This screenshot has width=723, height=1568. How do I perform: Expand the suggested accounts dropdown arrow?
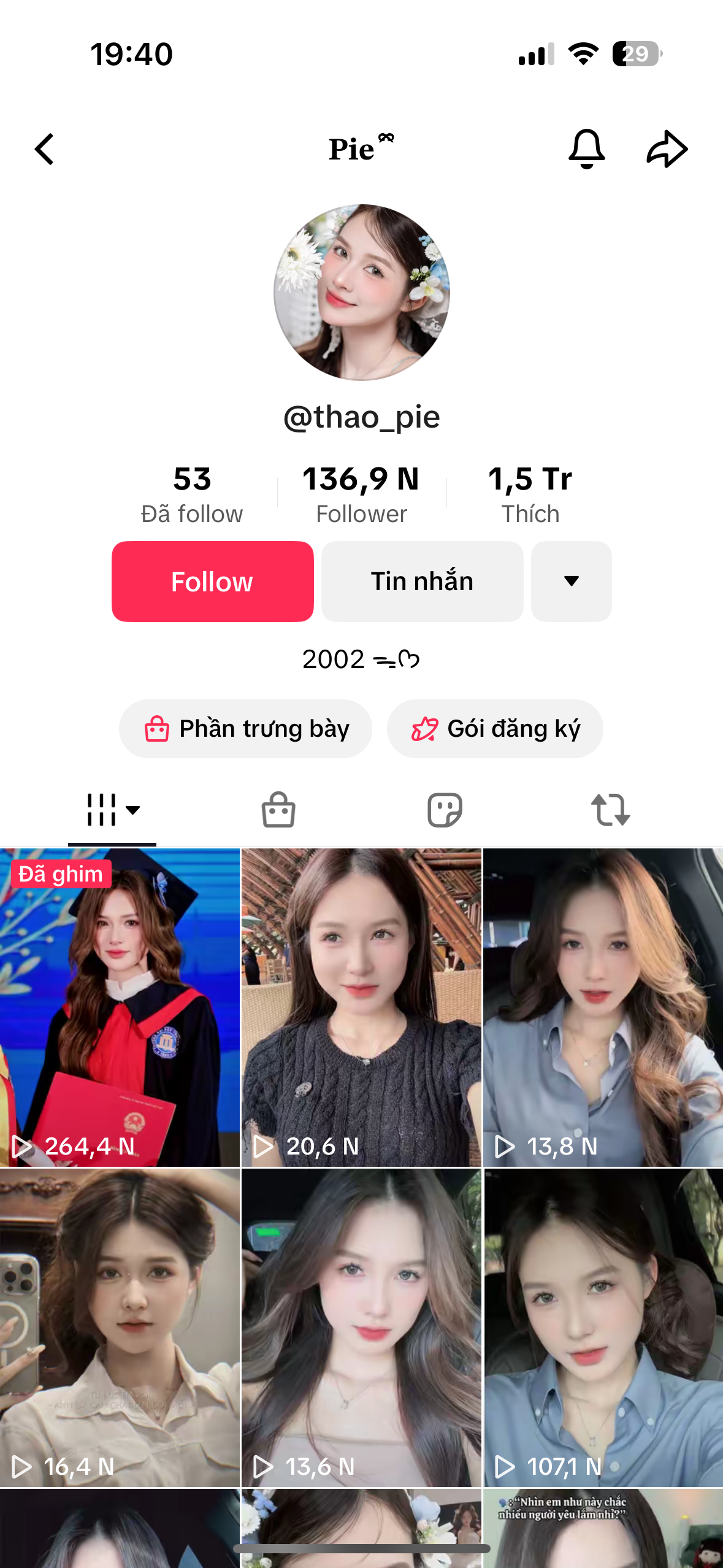tap(571, 581)
